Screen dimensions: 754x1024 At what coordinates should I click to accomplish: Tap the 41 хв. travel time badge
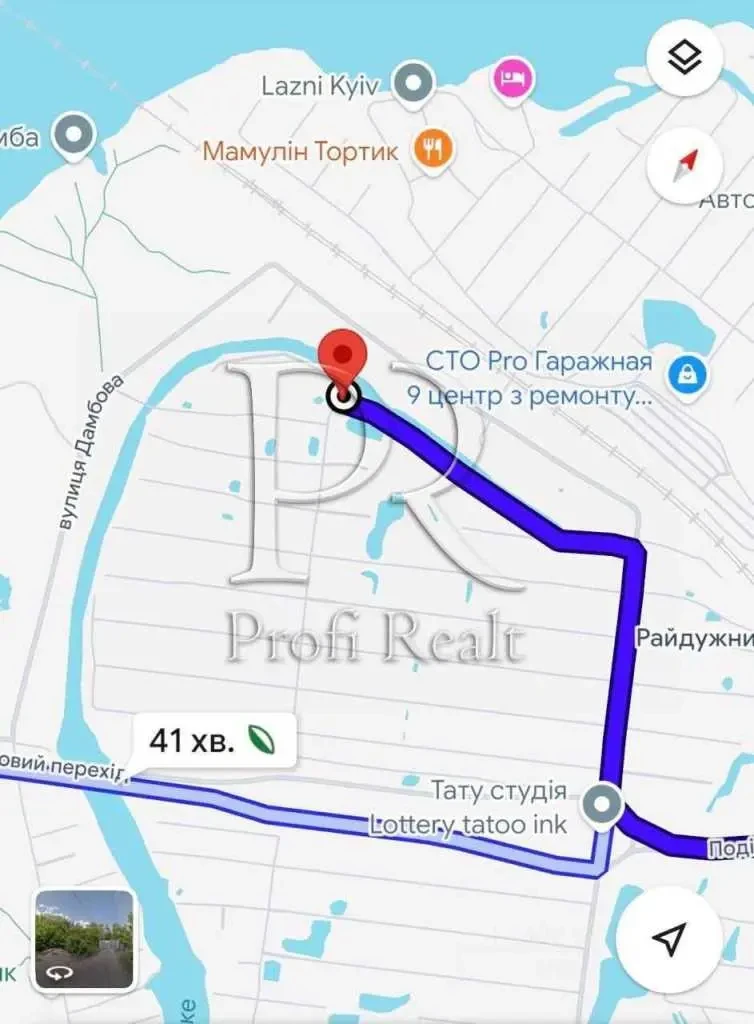193,742
